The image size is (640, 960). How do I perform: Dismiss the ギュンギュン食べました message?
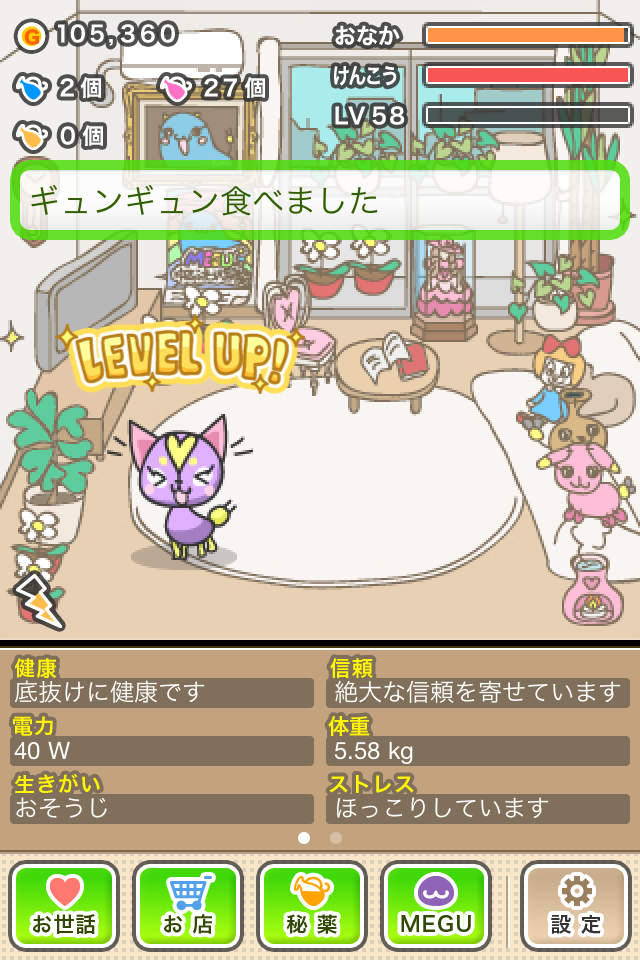pyautogui.click(x=320, y=201)
